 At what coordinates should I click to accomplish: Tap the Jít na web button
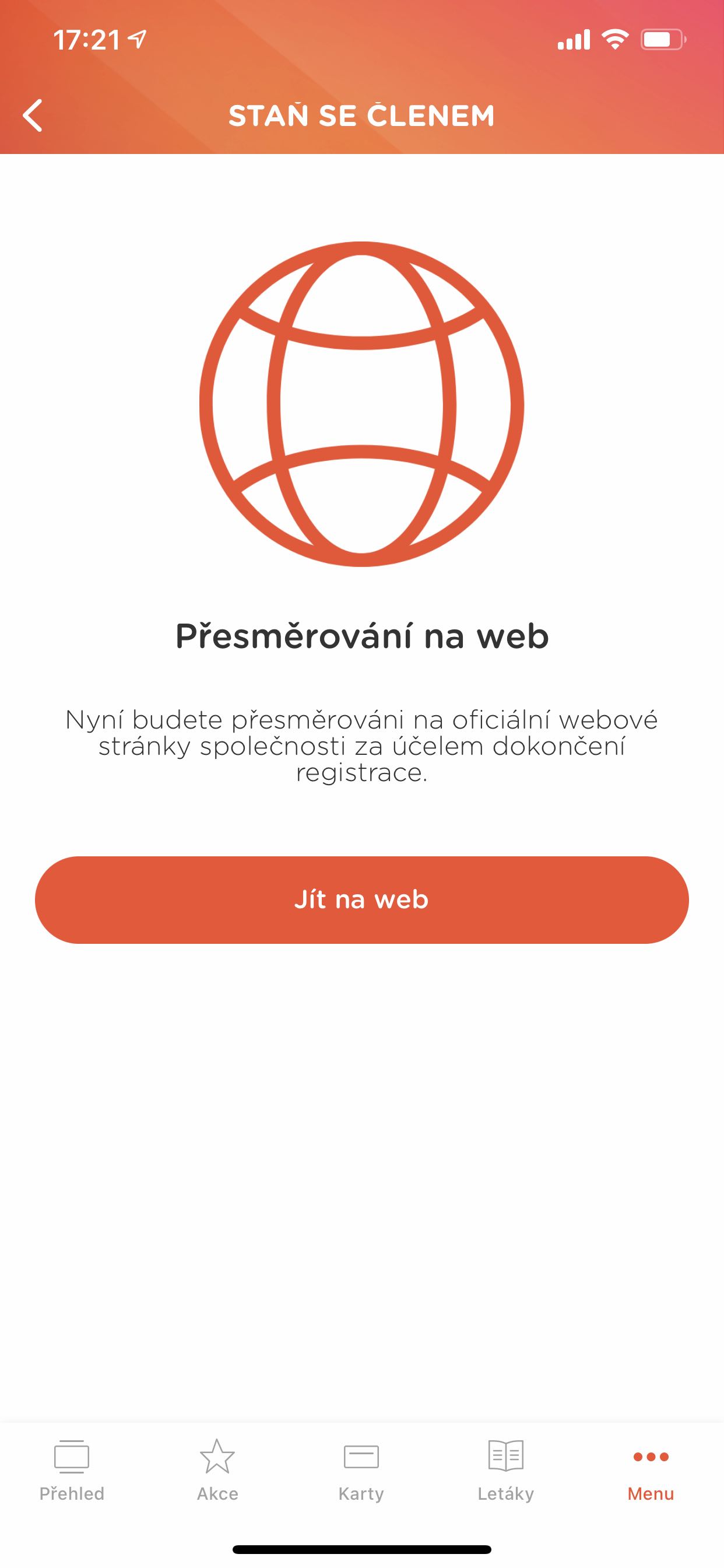pyautogui.click(x=361, y=900)
